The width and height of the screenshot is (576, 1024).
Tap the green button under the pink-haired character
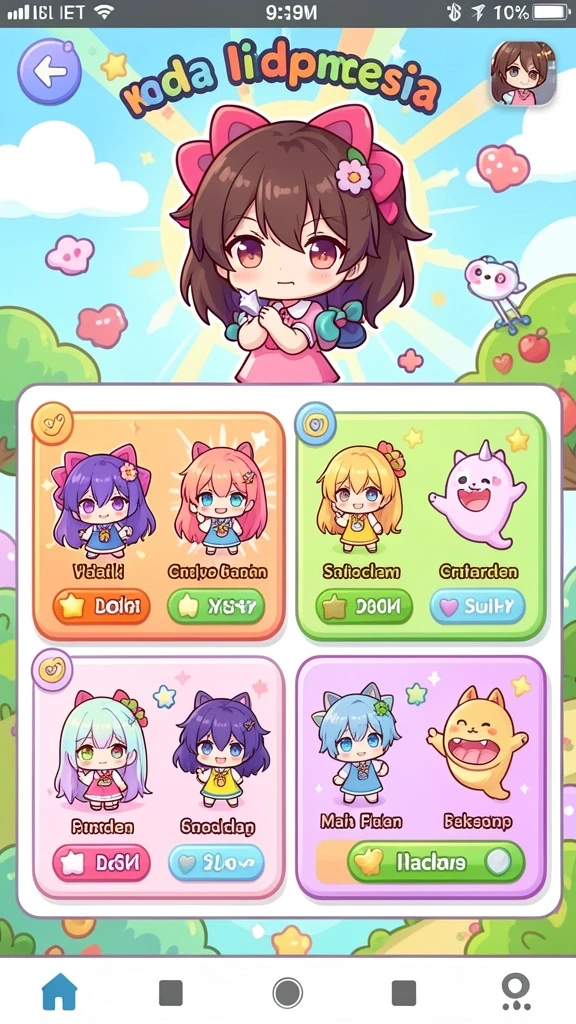(216, 607)
